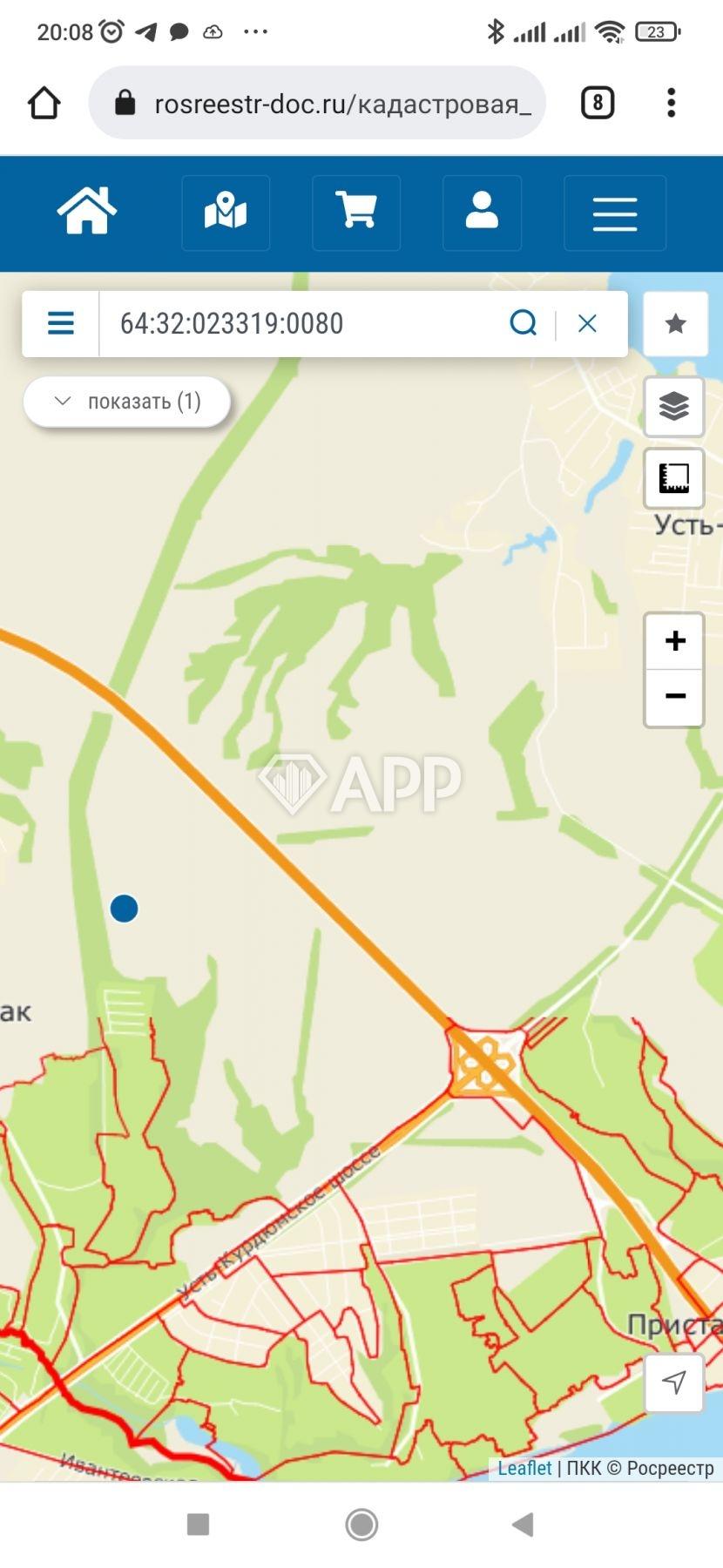View the shopping cart
The width and height of the screenshot is (723, 1568).
tap(356, 212)
